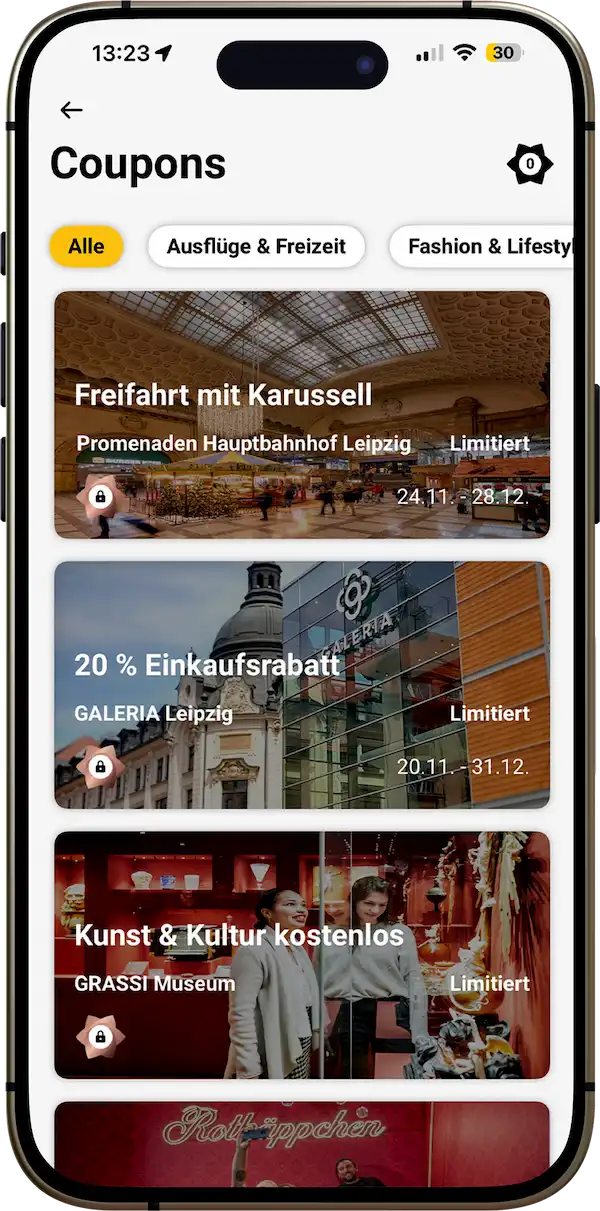The width and height of the screenshot is (600, 1211).
Task: Open the Rotkäppchen coupon card
Action: pyautogui.click(x=302, y=1143)
